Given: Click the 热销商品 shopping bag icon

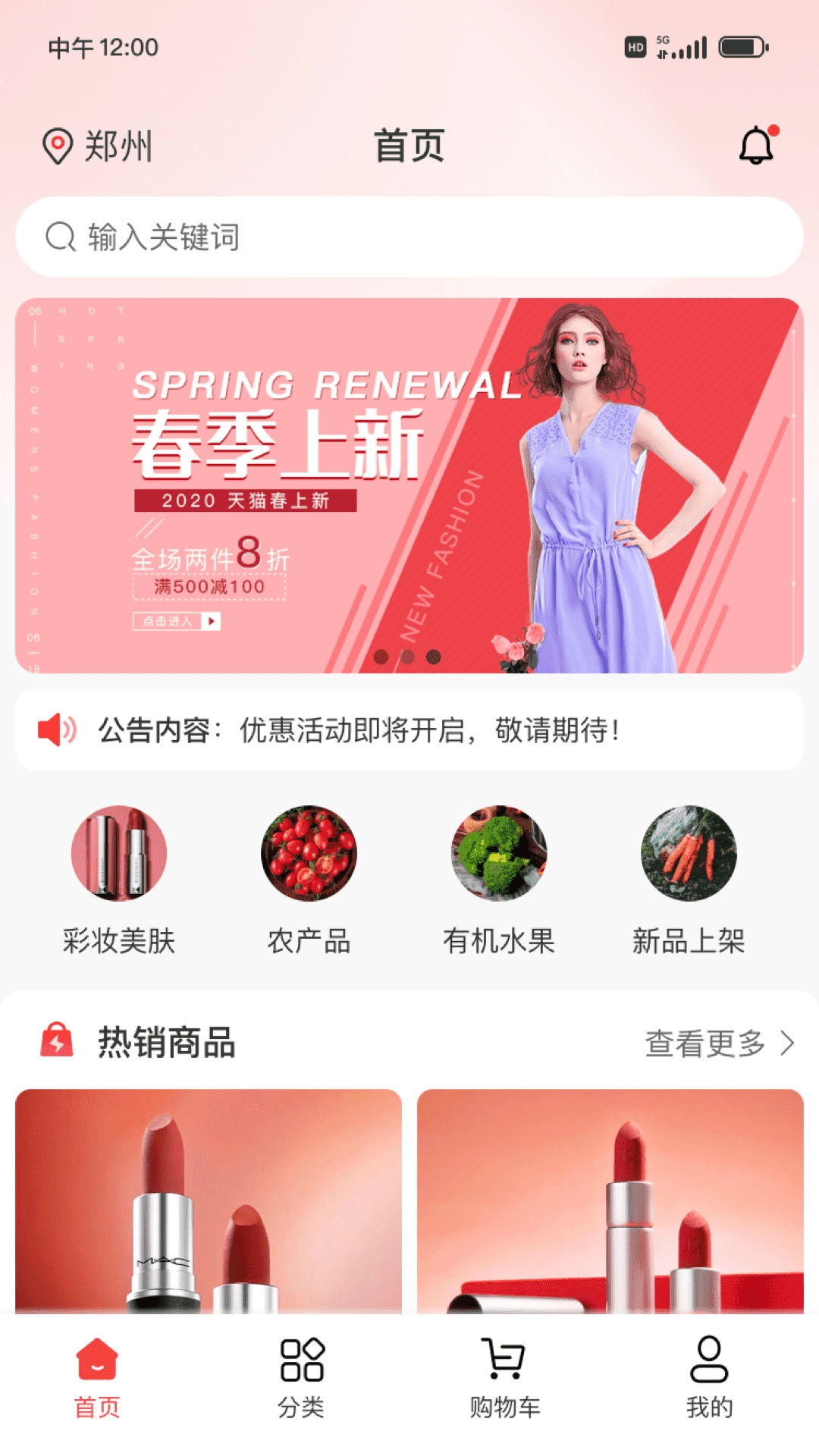Looking at the screenshot, I should coord(59,1043).
